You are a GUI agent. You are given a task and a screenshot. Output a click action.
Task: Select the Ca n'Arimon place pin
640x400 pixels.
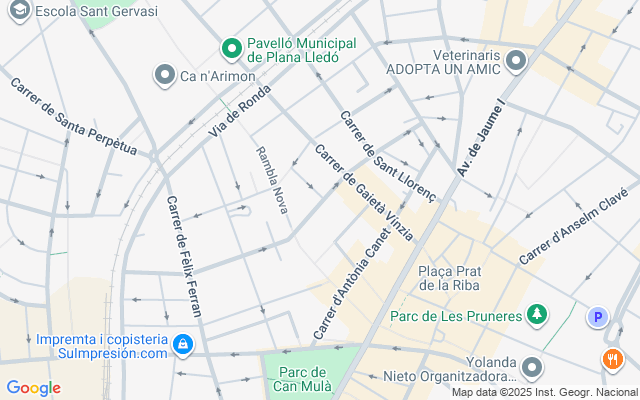coord(164,75)
